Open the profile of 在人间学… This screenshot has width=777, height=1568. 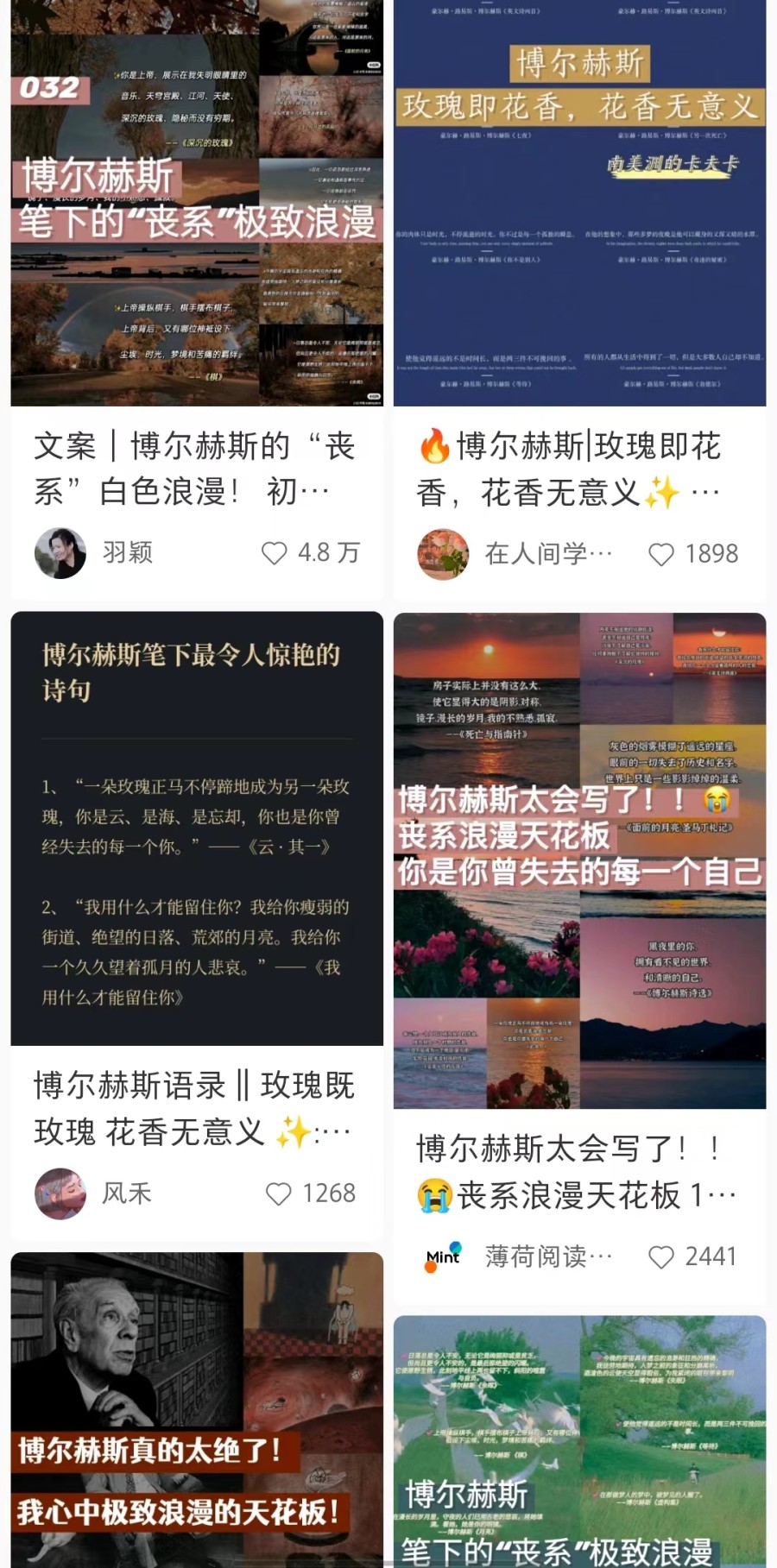click(443, 554)
